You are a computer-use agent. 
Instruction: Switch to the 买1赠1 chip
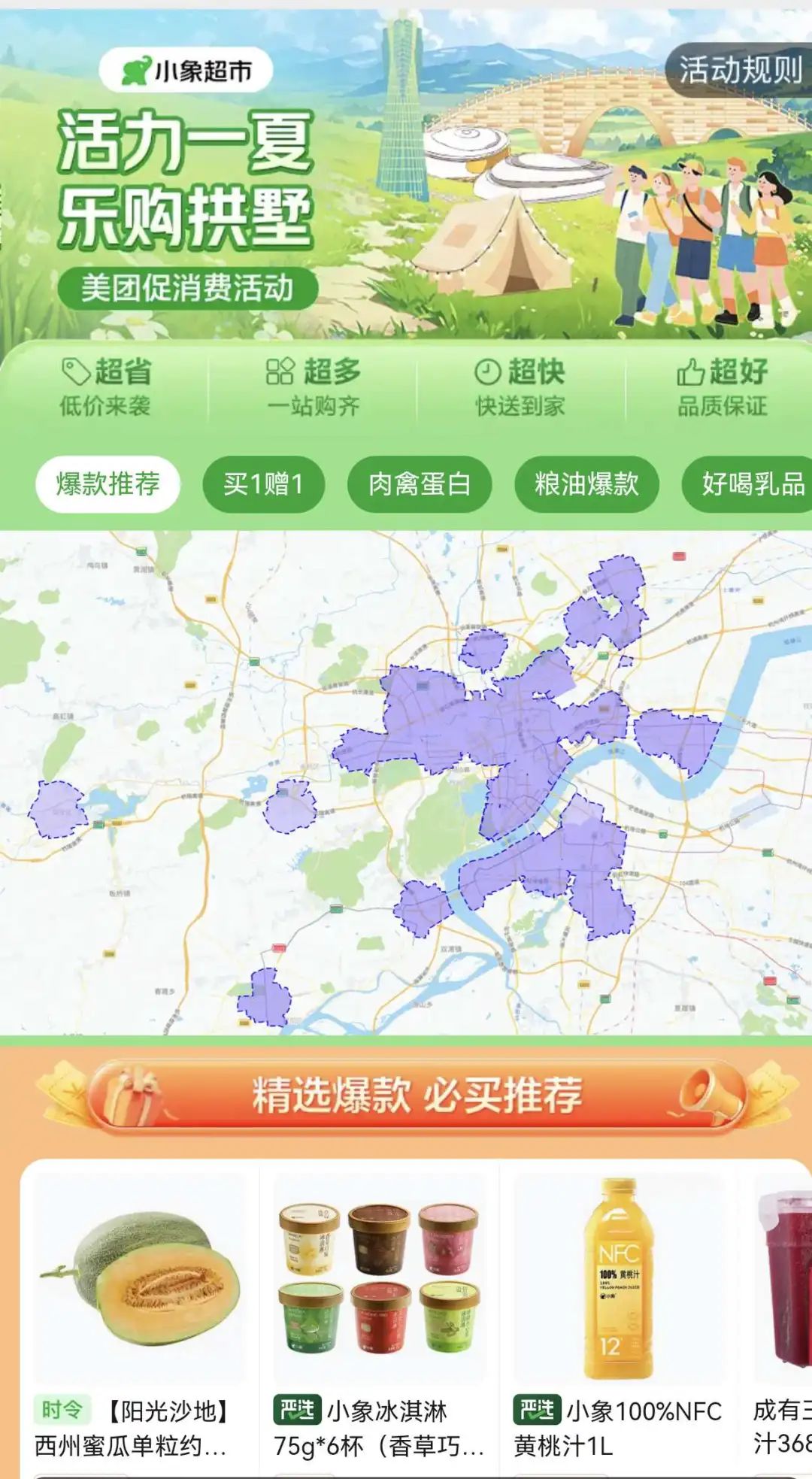tap(263, 484)
